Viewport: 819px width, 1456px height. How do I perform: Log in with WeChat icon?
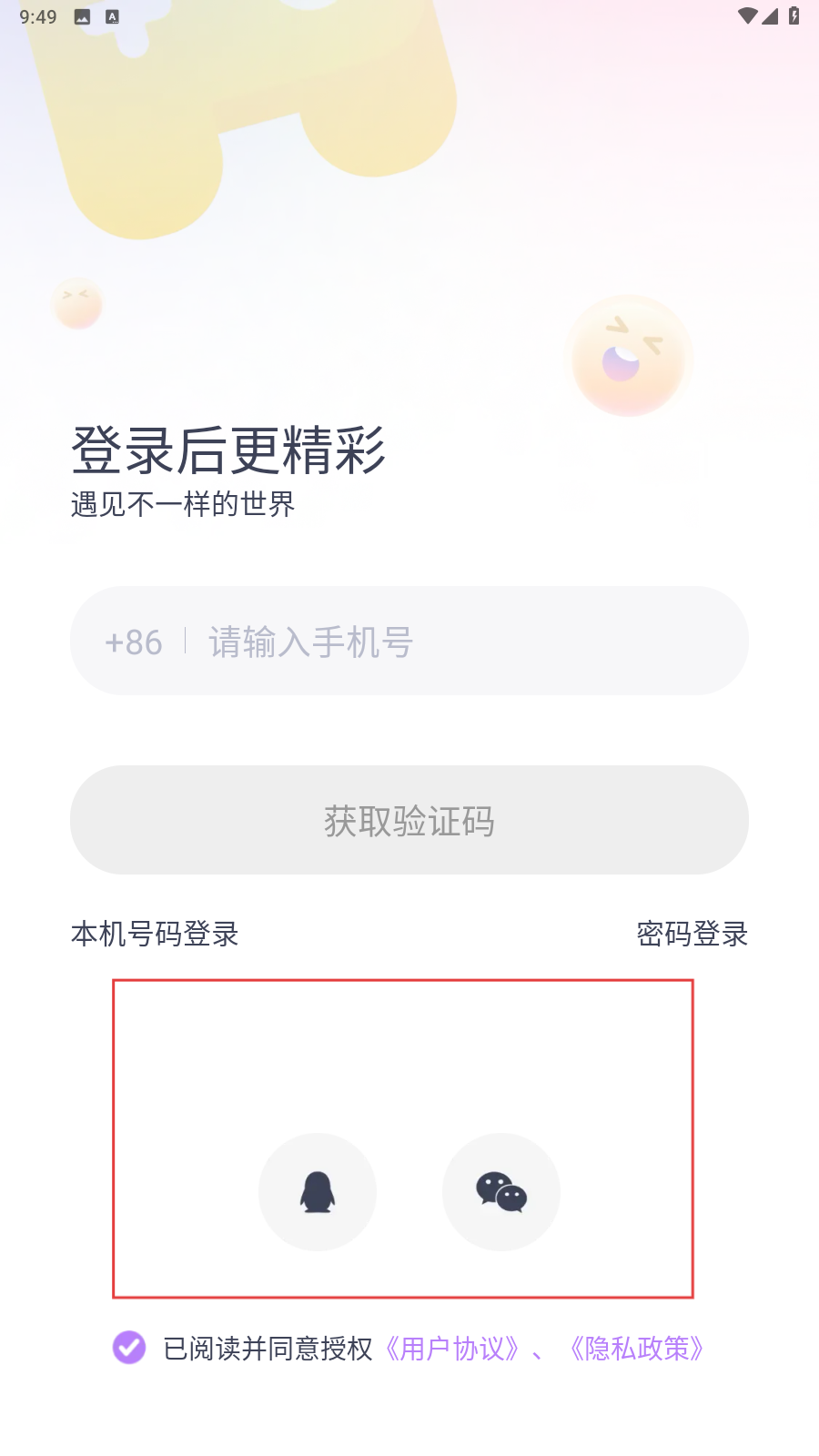point(501,1192)
